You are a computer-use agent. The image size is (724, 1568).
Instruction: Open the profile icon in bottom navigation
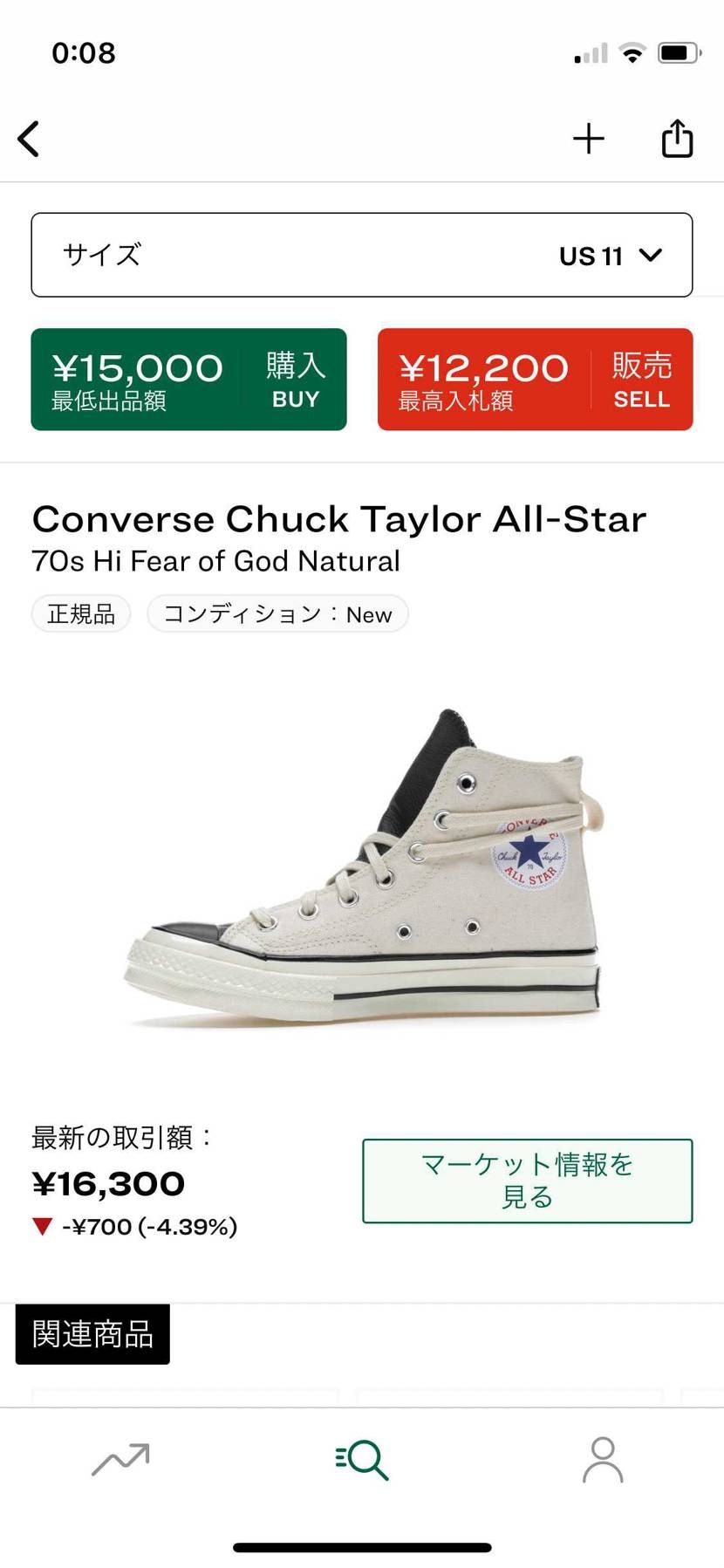(603, 1455)
